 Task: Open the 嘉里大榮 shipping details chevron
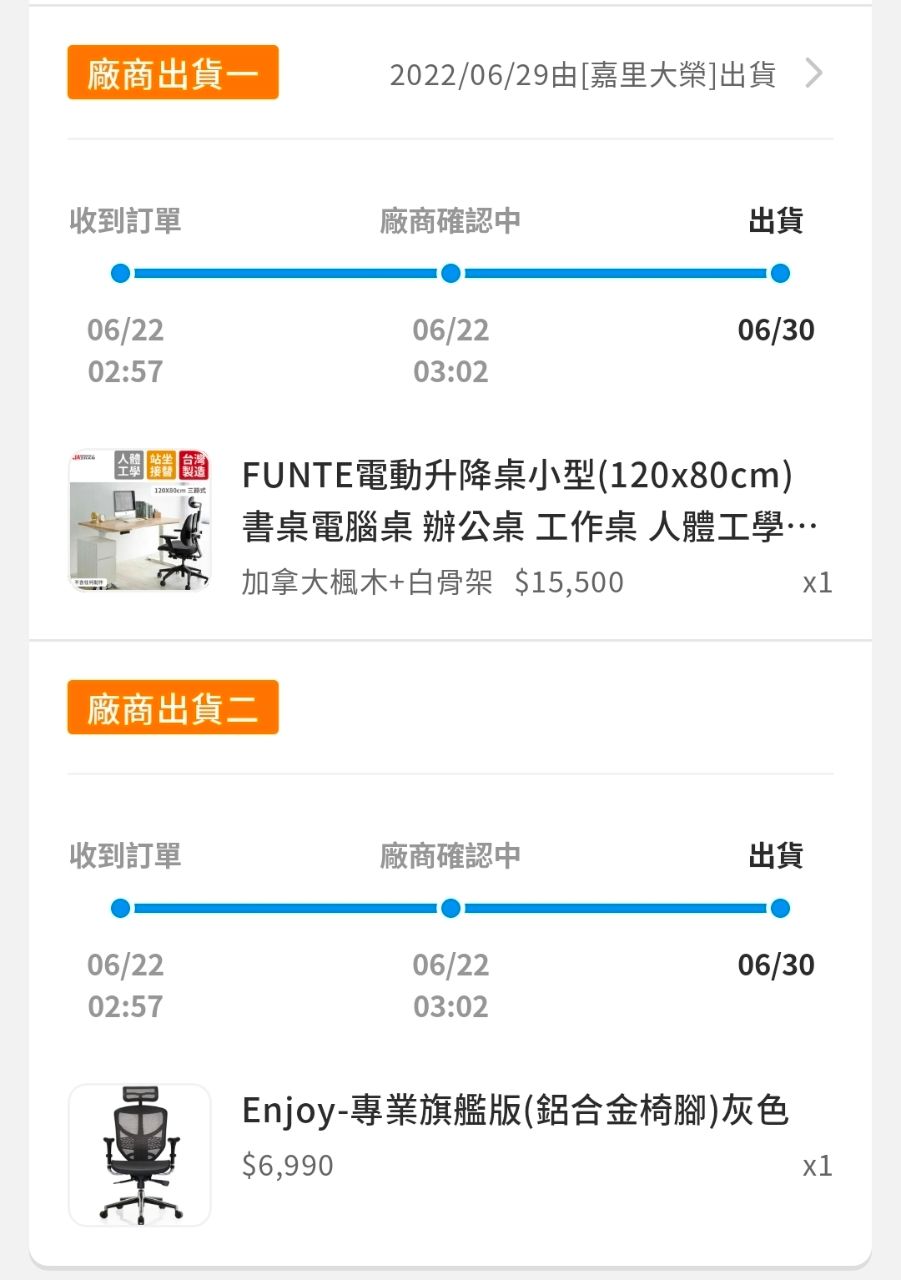point(814,74)
